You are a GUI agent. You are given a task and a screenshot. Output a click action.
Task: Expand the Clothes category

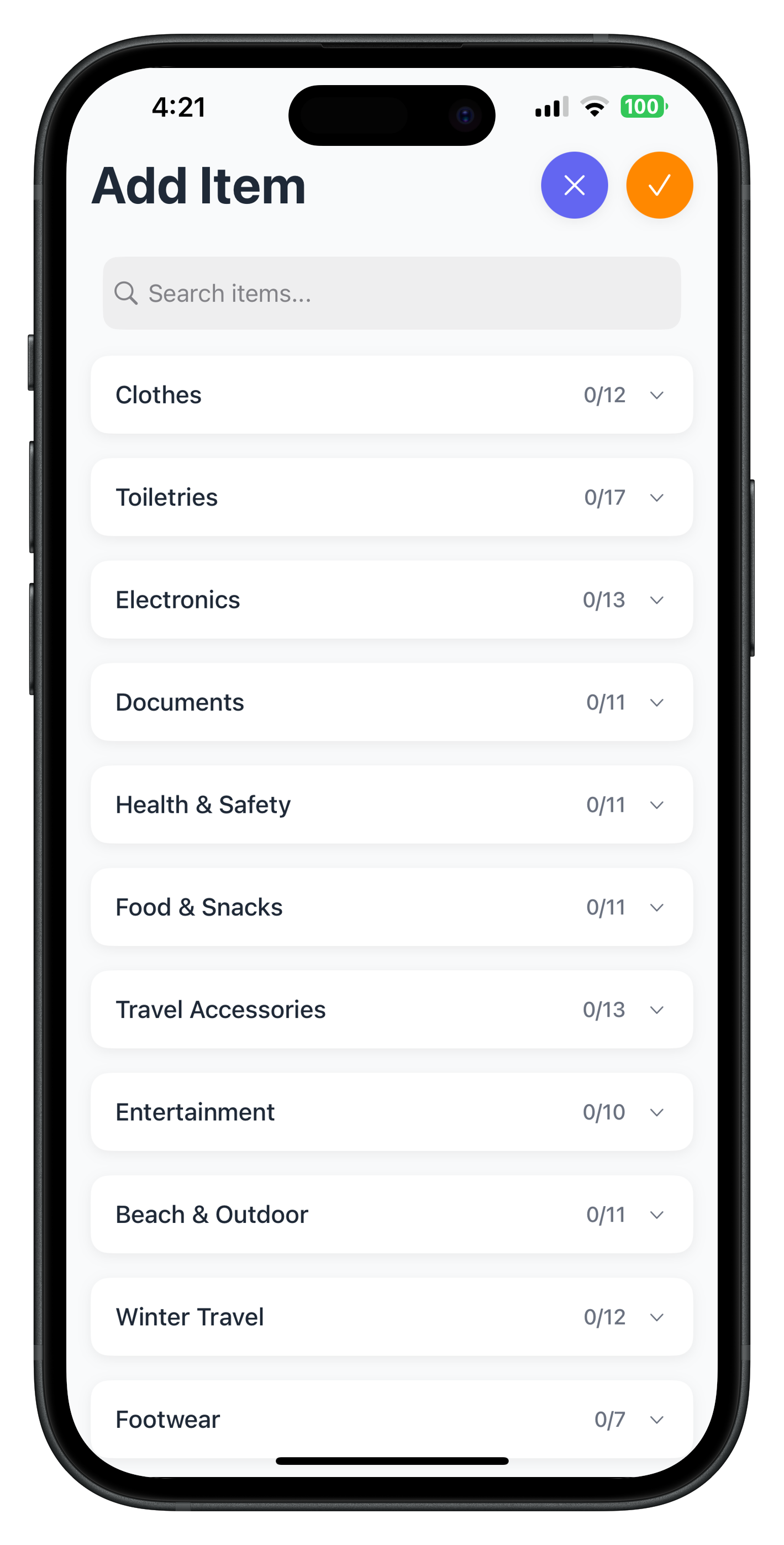392,395
